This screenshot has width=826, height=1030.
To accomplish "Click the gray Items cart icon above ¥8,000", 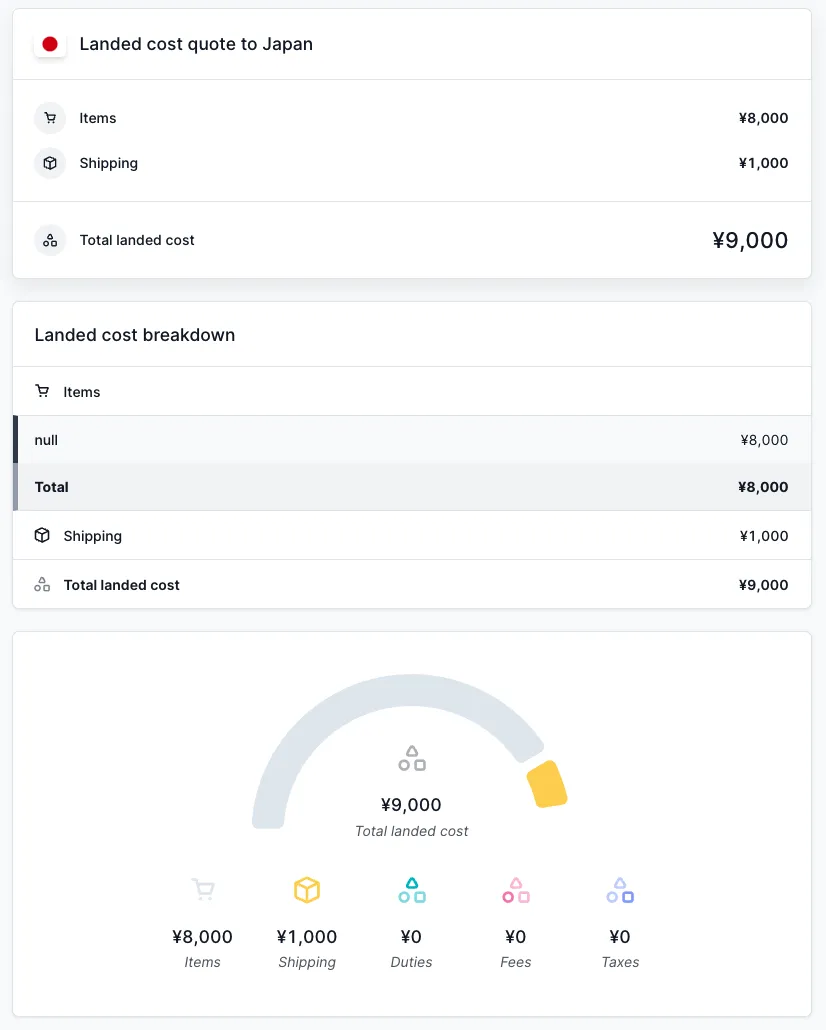I will click(x=203, y=889).
